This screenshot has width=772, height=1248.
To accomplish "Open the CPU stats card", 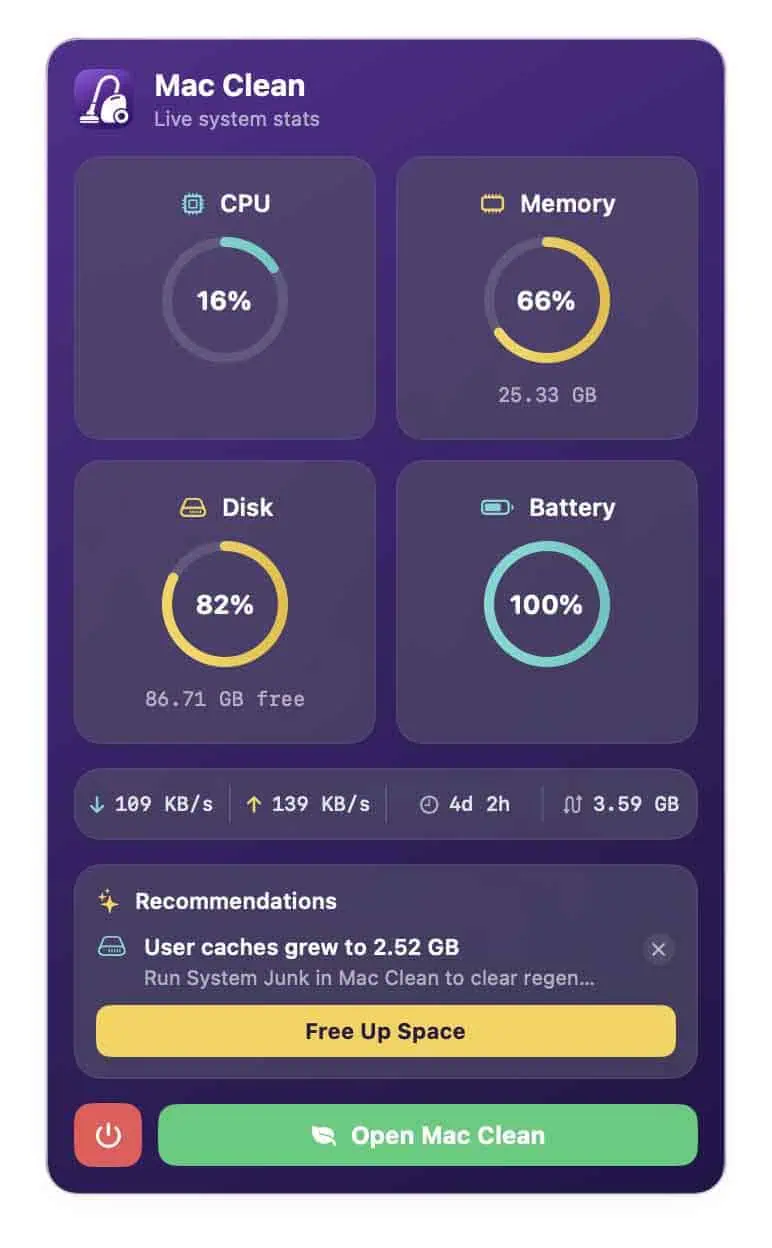I will coord(225,298).
